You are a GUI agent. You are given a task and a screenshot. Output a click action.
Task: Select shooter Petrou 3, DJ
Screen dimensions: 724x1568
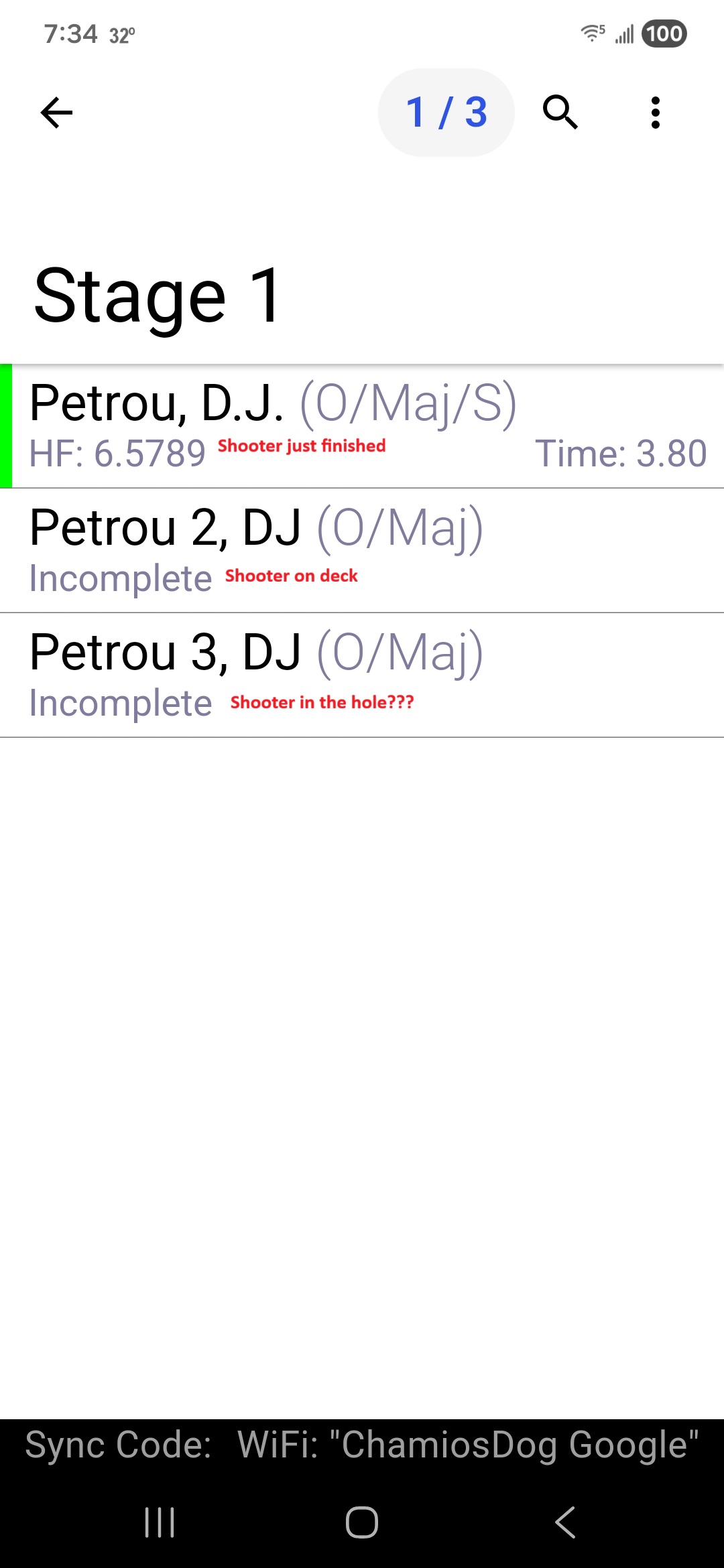[x=362, y=675]
